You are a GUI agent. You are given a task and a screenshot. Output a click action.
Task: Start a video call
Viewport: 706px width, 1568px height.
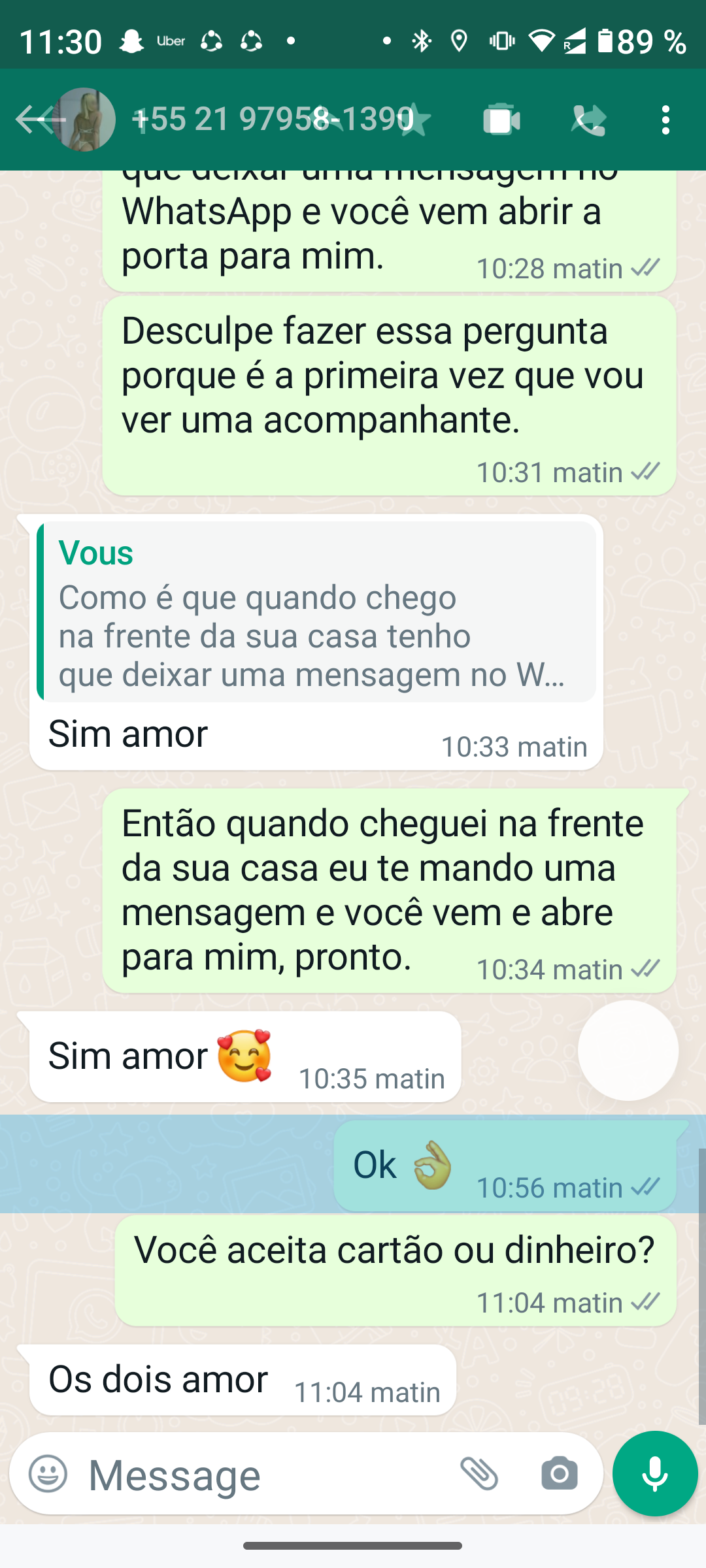pyautogui.click(x=501, y=120)
